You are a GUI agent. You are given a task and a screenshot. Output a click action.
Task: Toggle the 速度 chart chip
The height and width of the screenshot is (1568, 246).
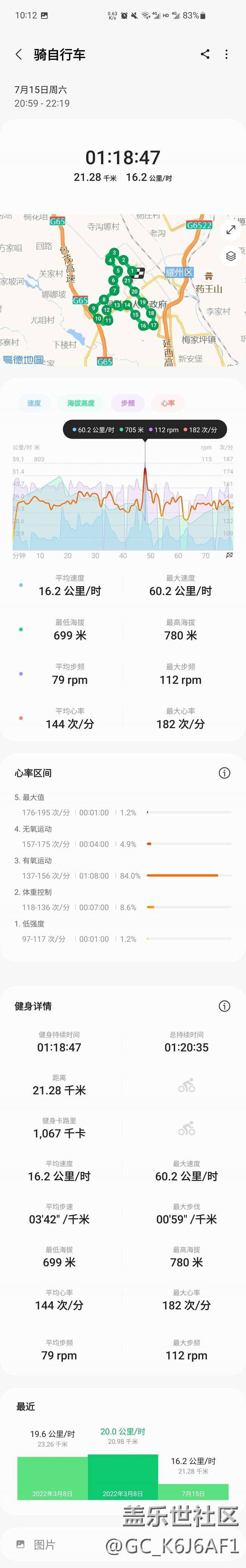tap(33, 403)
